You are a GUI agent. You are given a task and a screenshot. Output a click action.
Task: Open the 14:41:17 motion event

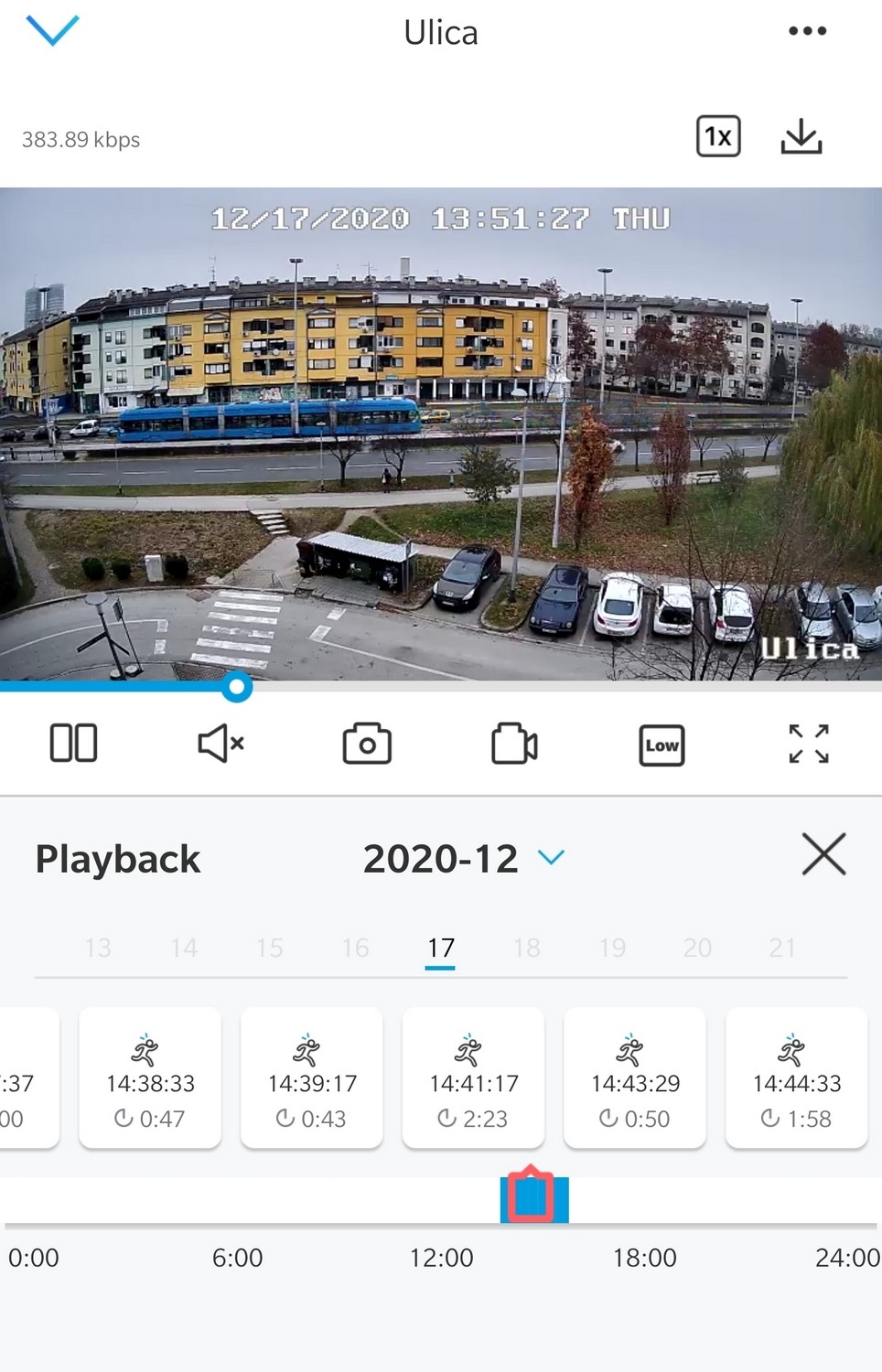tap(473, 1078)
